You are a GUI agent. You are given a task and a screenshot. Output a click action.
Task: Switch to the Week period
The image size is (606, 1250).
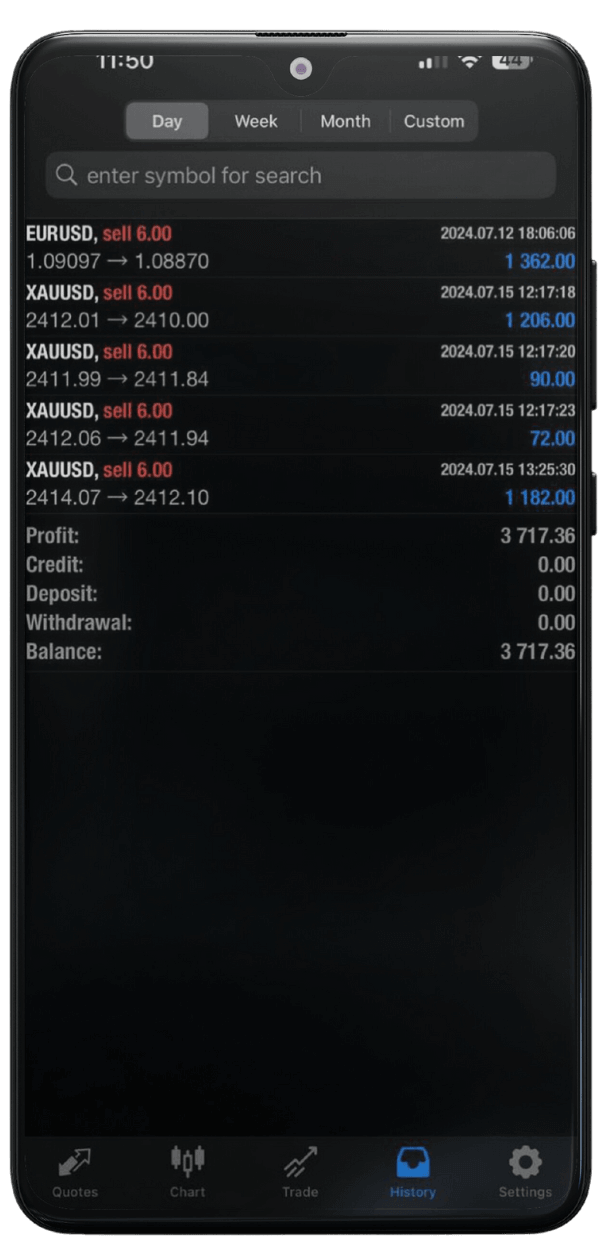pos(256,121)
